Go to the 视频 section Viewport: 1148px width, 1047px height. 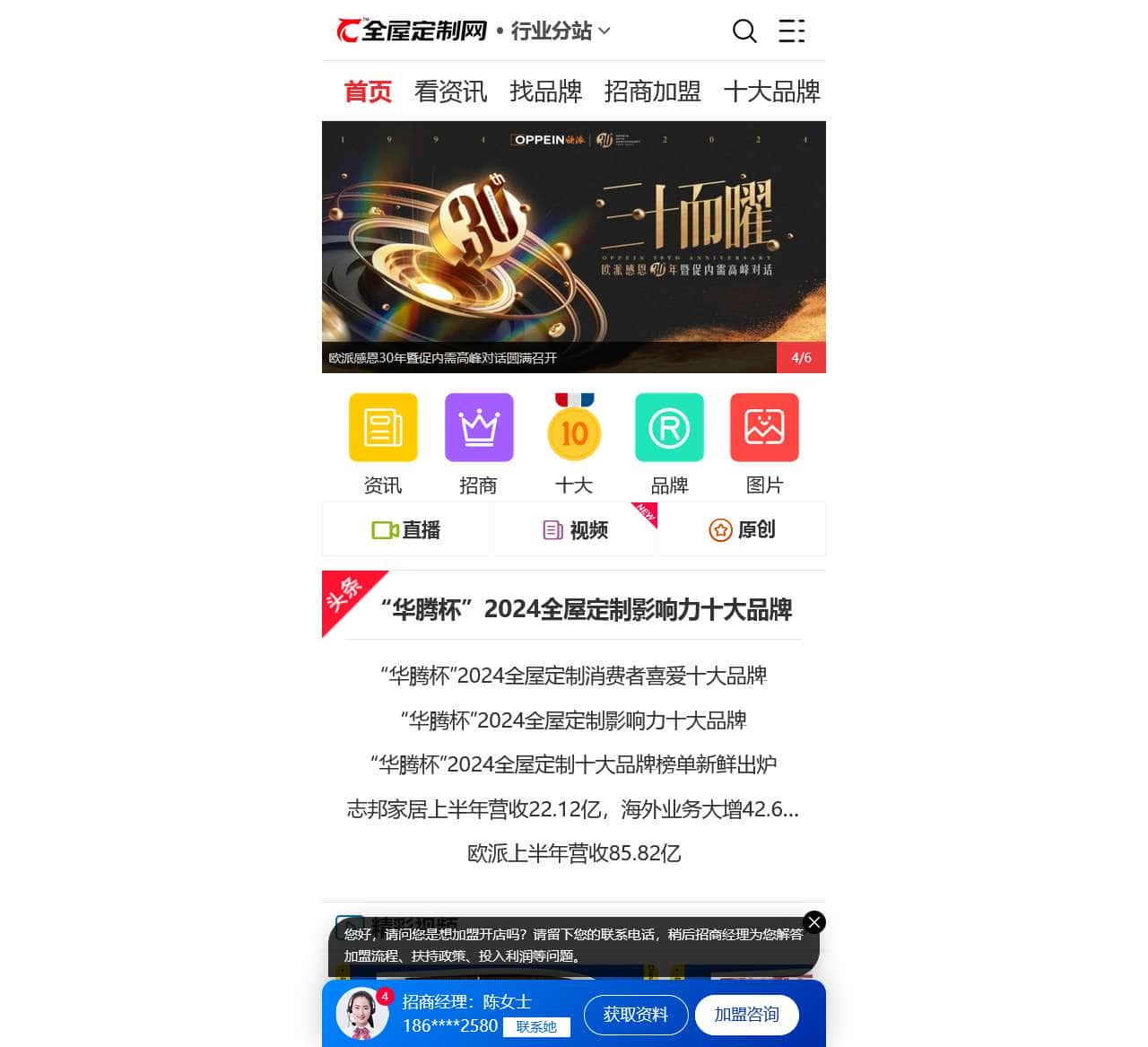[575, 530]
